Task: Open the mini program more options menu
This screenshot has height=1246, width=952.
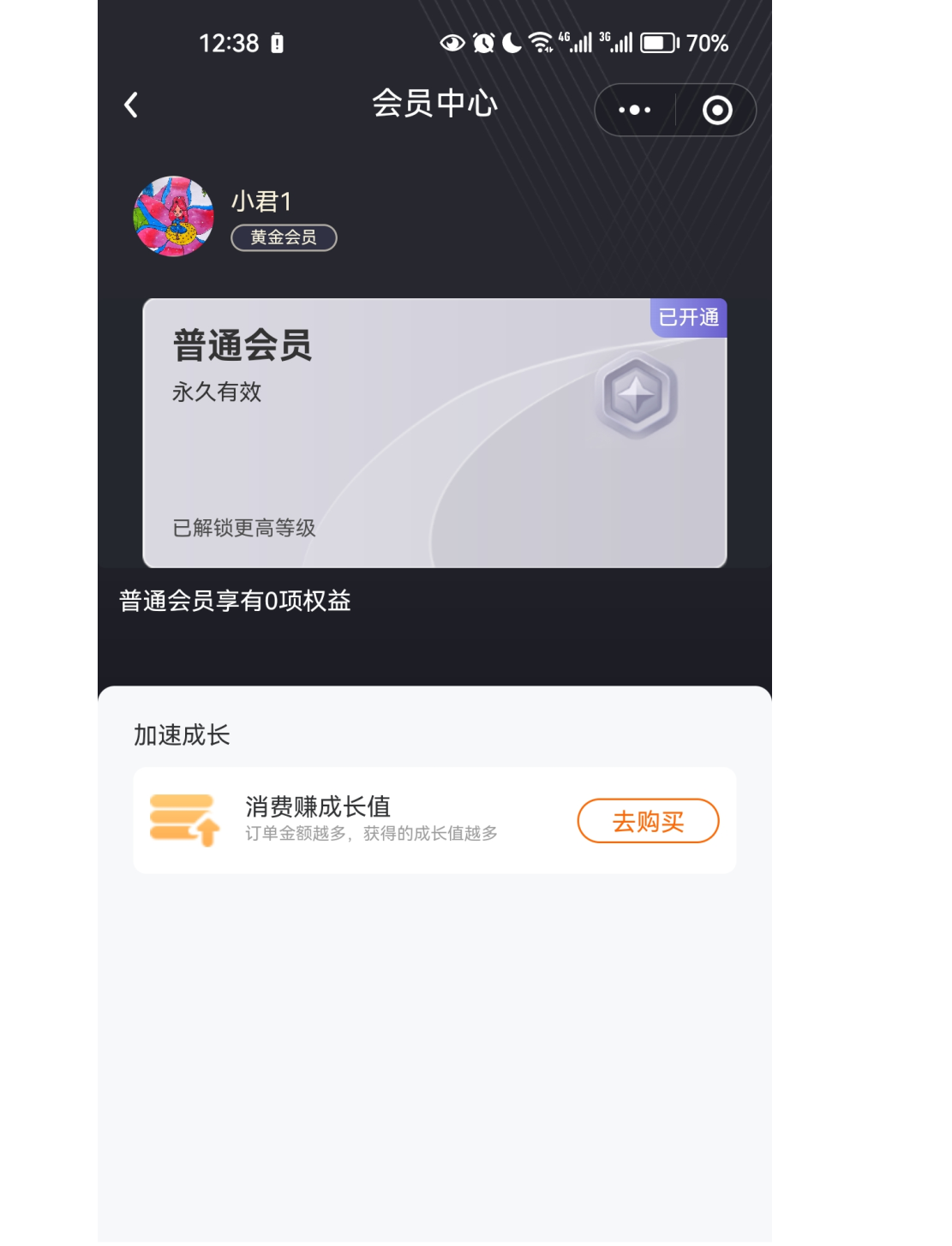Action: click(635, 111)
